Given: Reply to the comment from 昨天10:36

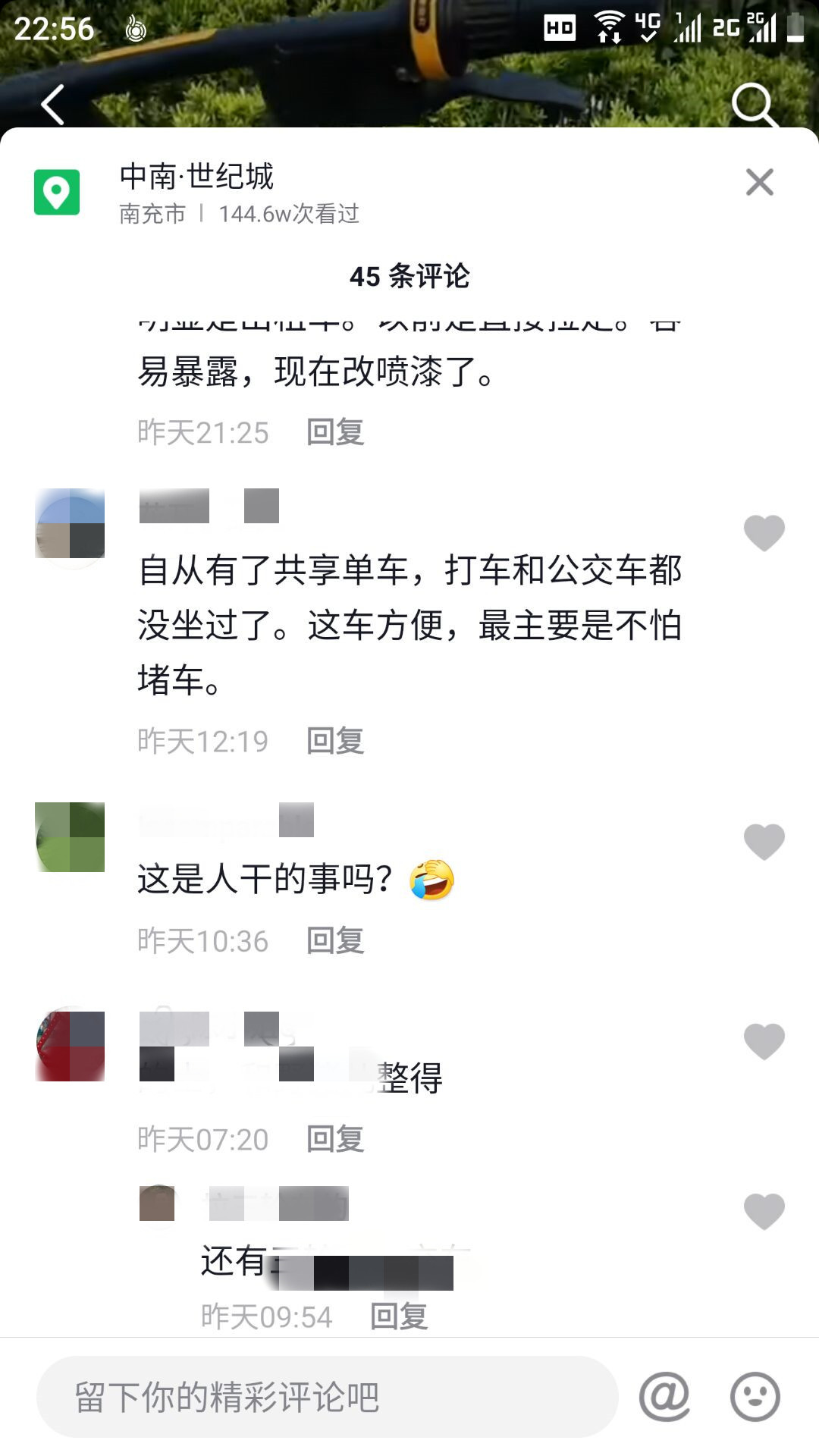Looking at the screenshot, I should pos(335,941).
